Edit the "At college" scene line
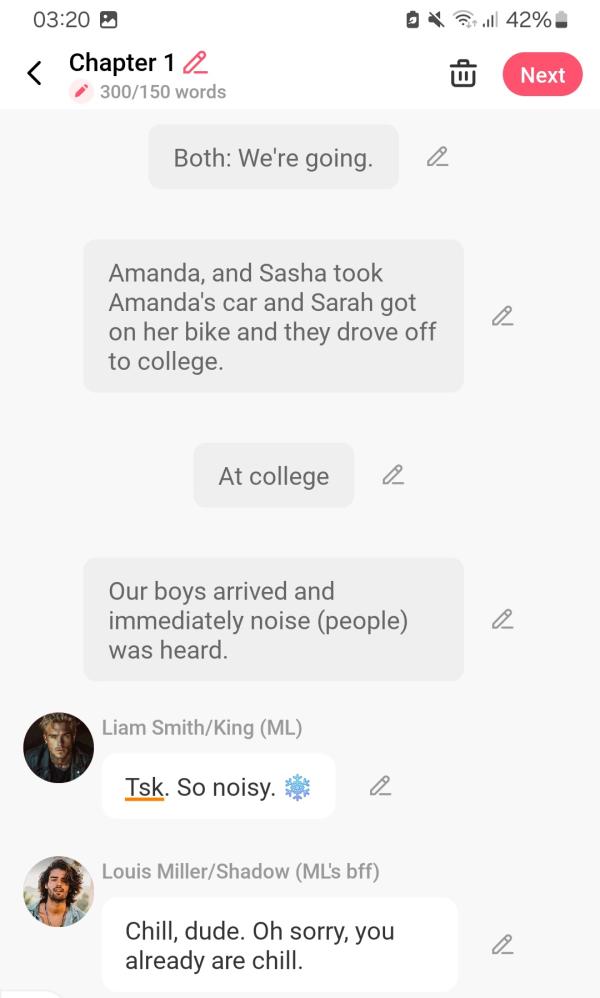The width and height of the screenshot is (600, 998). tap(393, 475)
